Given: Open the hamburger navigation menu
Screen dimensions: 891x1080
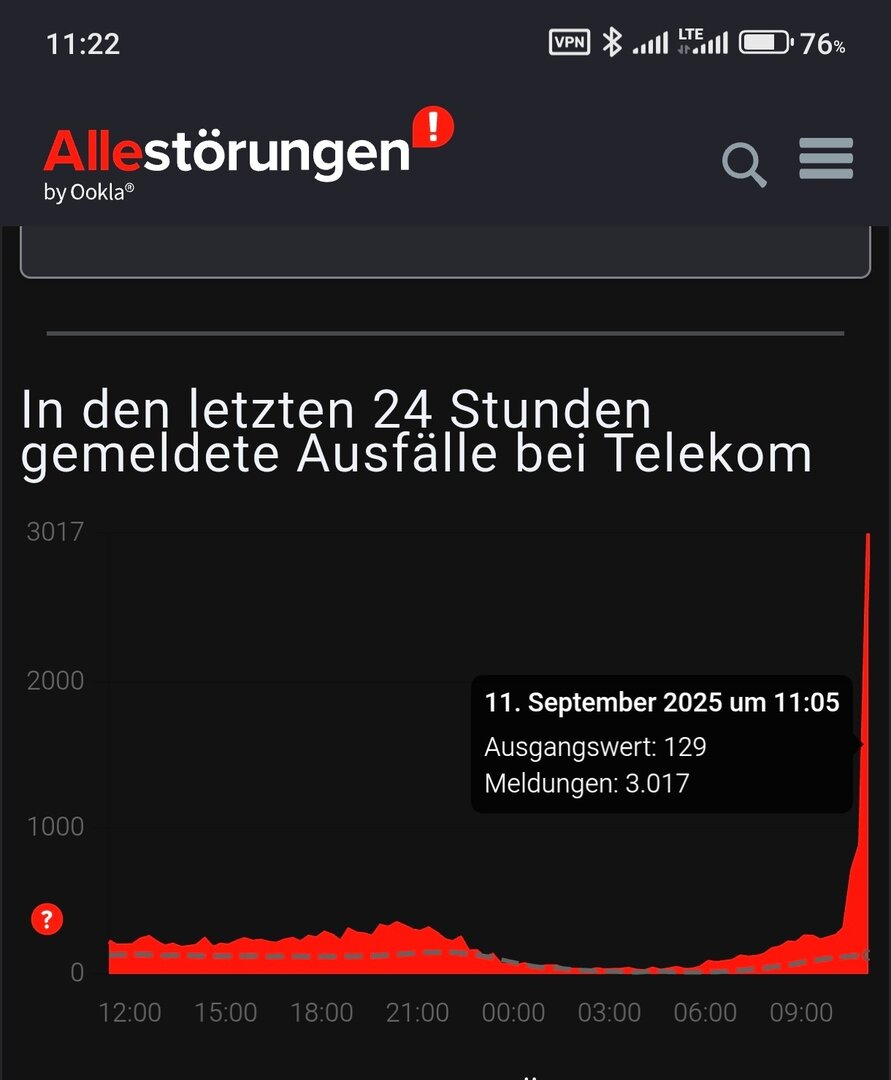Looking at the screenshot, I should (x=826, y=159).
